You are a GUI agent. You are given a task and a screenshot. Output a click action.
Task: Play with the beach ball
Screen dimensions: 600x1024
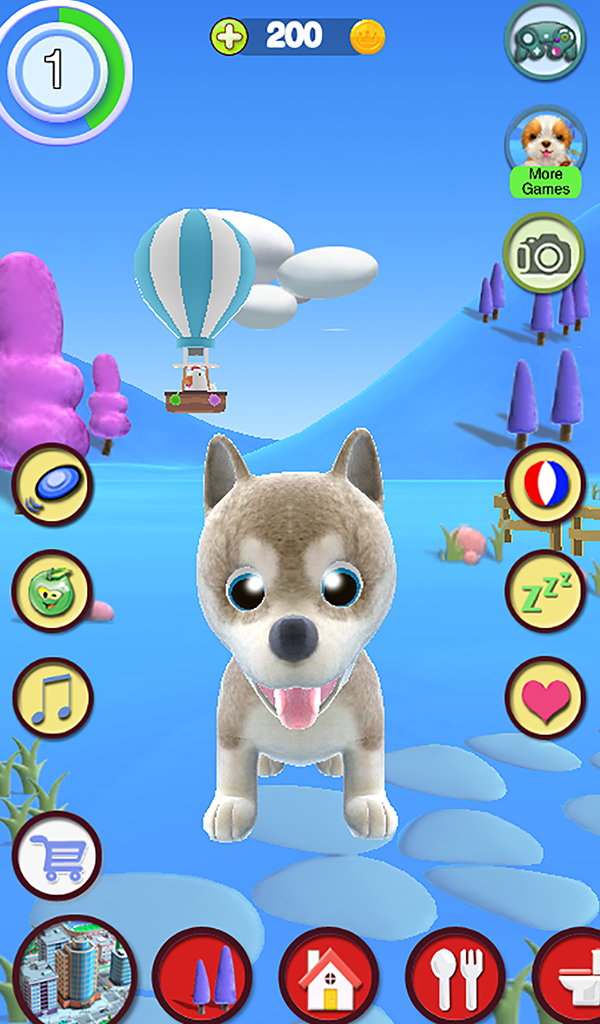pos(546,485)
